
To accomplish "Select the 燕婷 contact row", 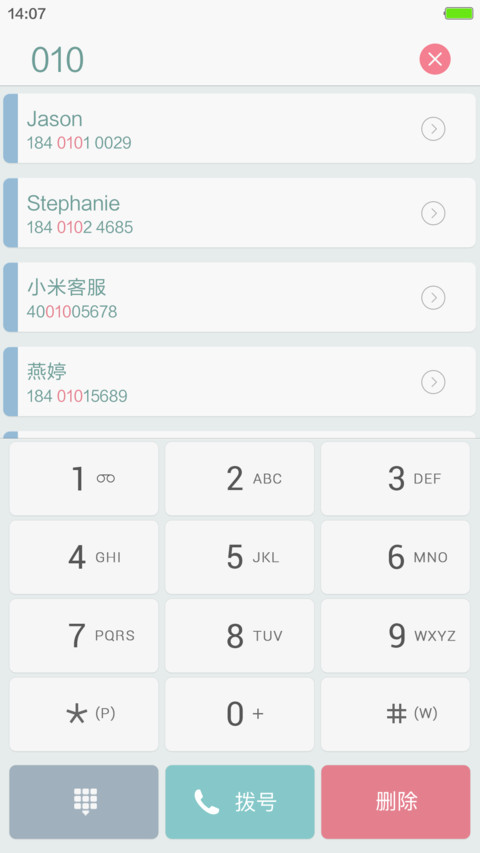I will pyautogui.click(x=239, y=381).
